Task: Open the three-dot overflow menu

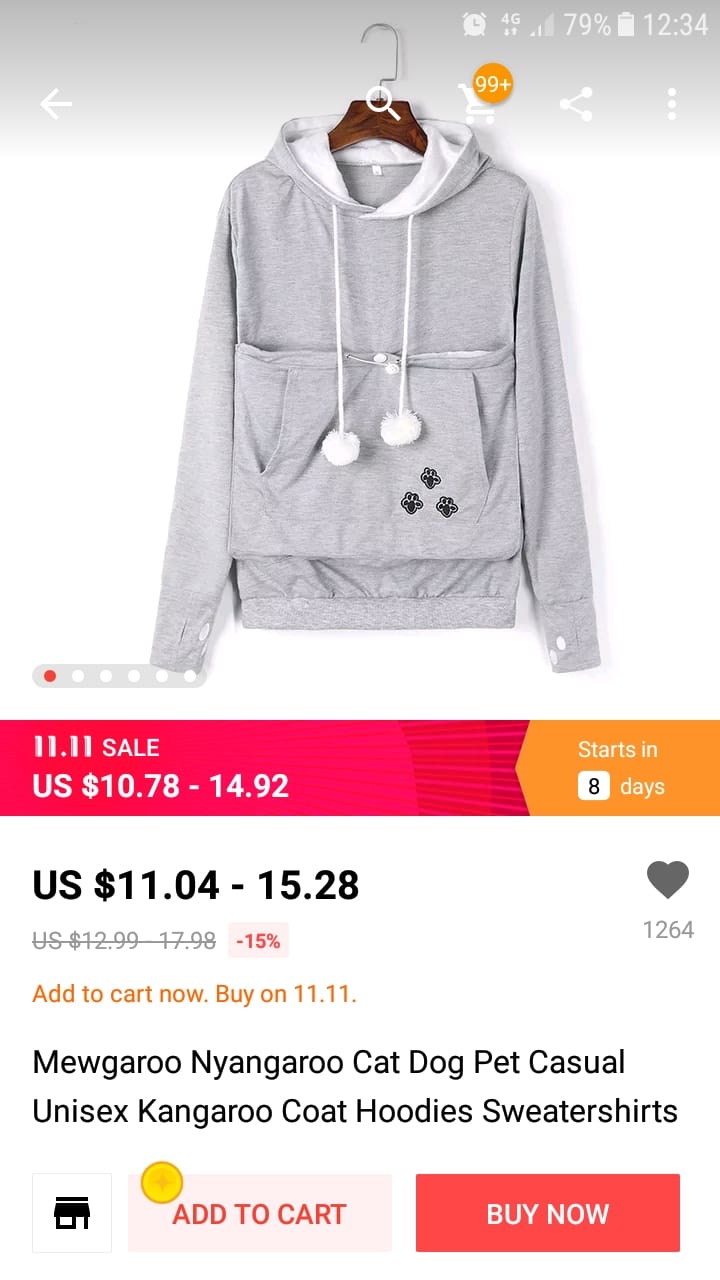Action: click(x=672, y=104)
